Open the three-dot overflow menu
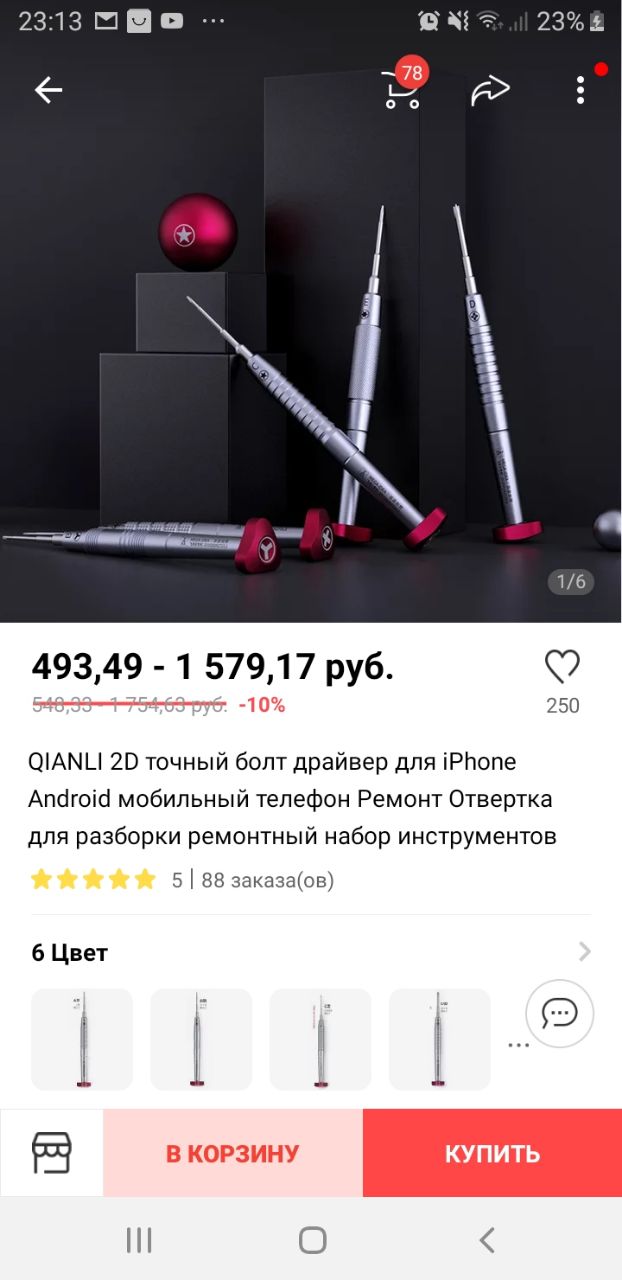The height and width of the screenshot is (1280, 622). coord(580,90)
